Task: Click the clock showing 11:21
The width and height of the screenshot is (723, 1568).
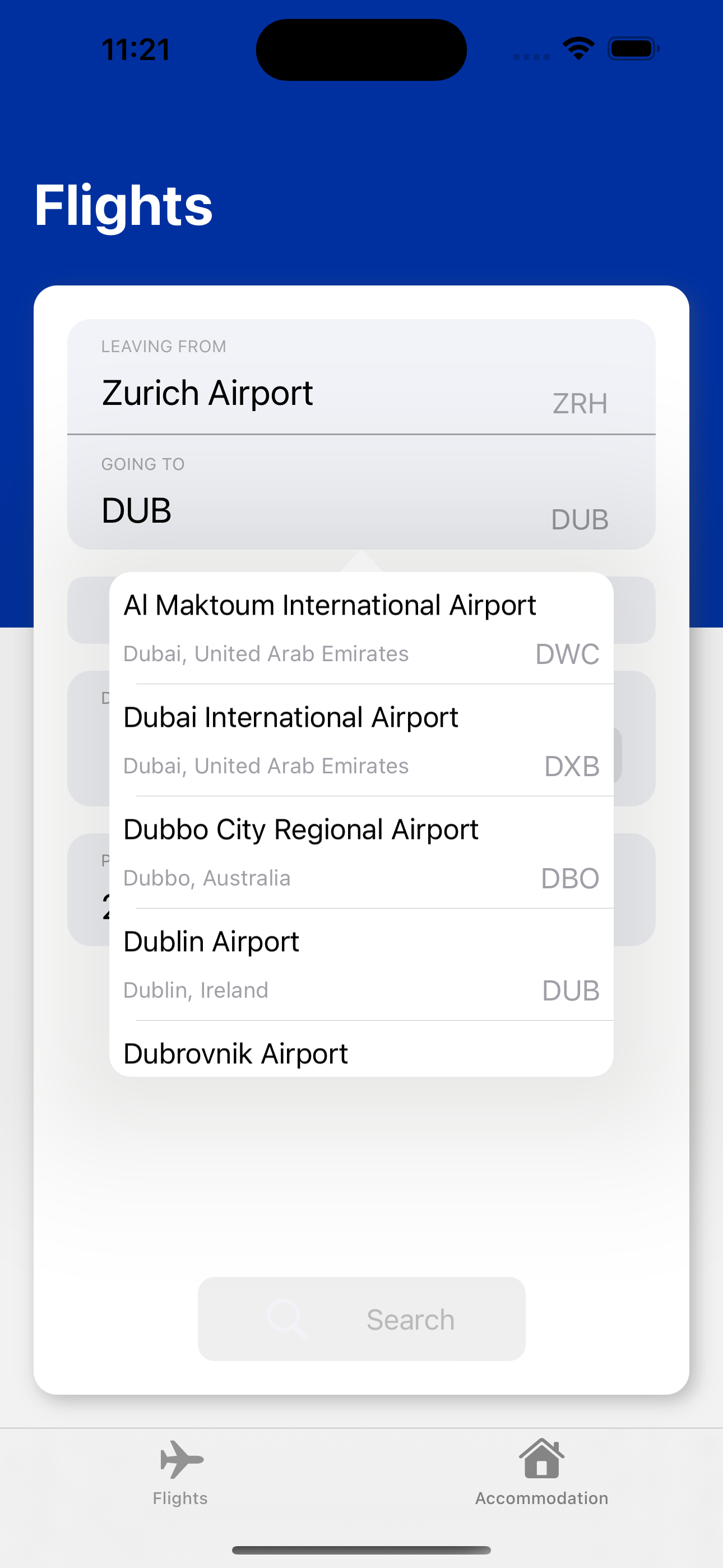Action: [135, 49]
